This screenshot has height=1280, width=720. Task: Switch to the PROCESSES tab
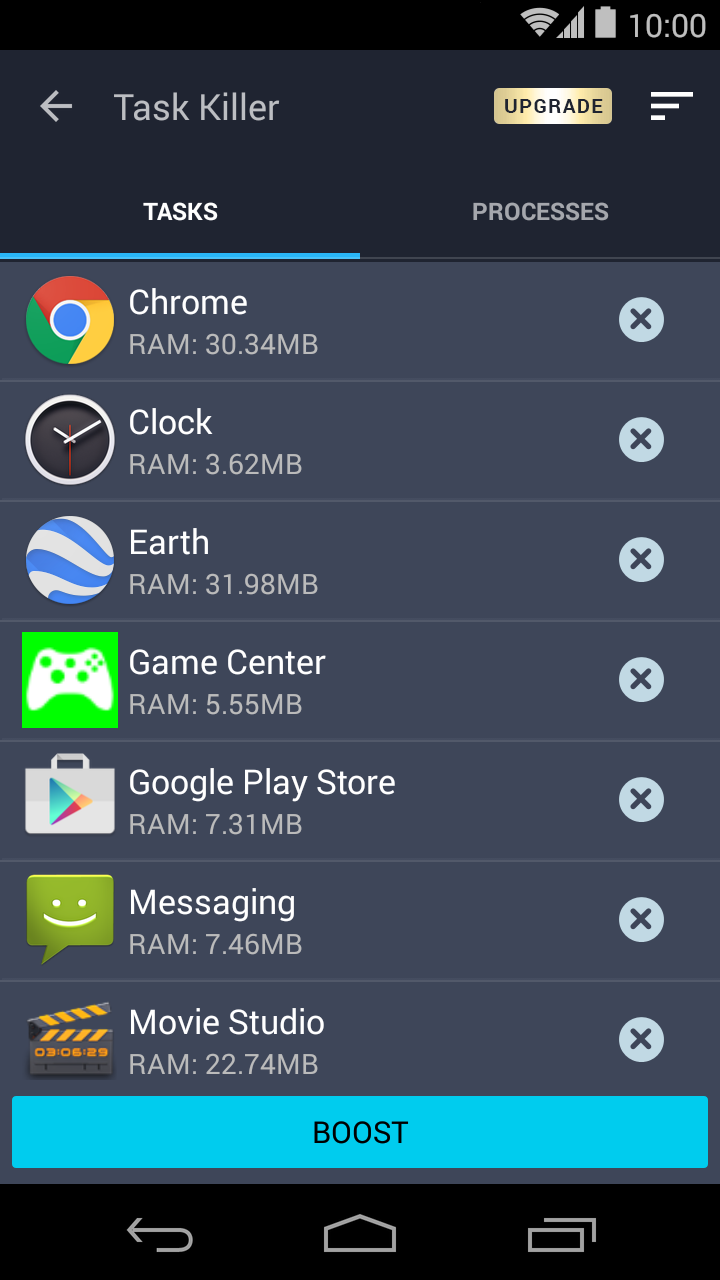pos(540,212)
